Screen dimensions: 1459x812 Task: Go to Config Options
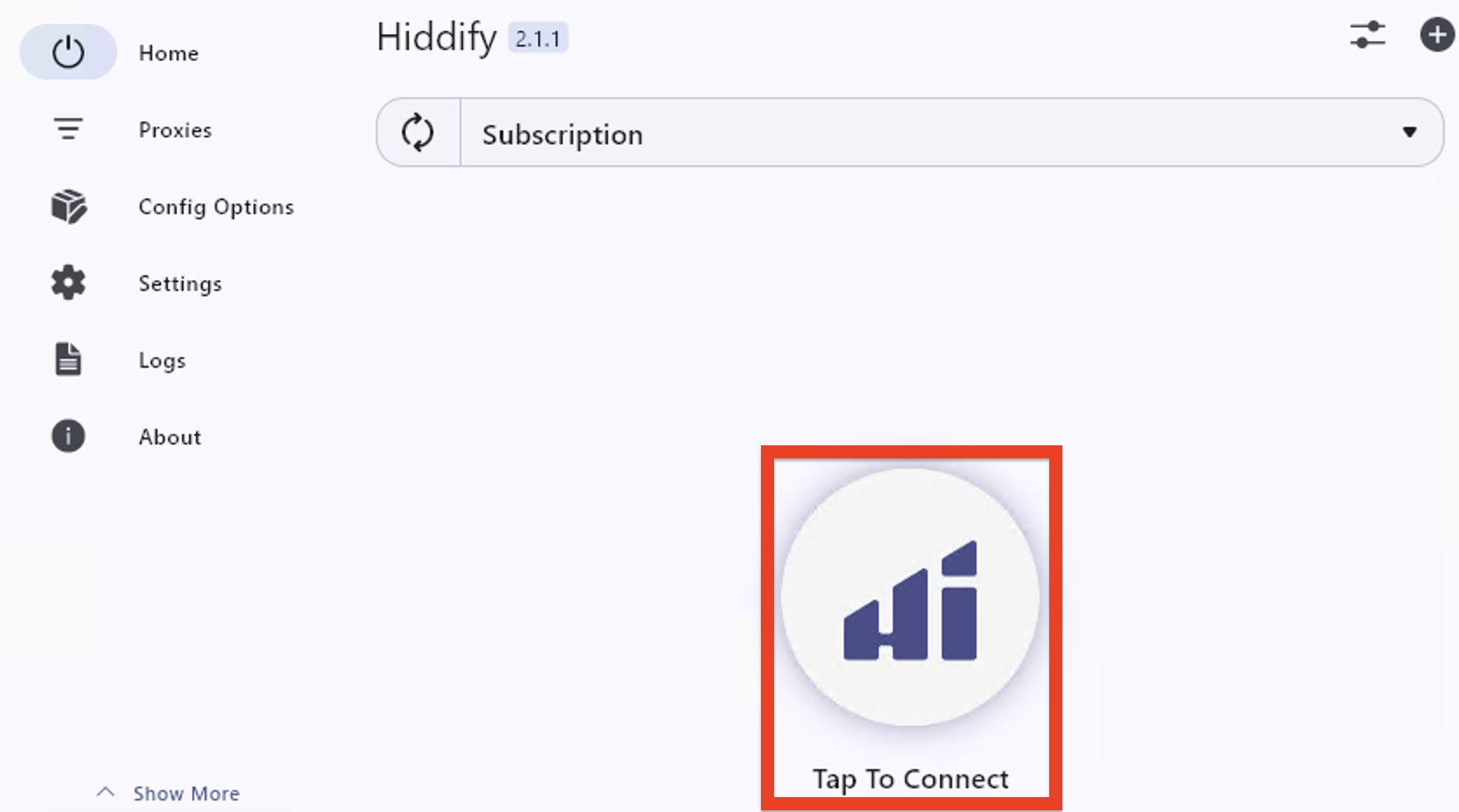click(x=215, y=207)
